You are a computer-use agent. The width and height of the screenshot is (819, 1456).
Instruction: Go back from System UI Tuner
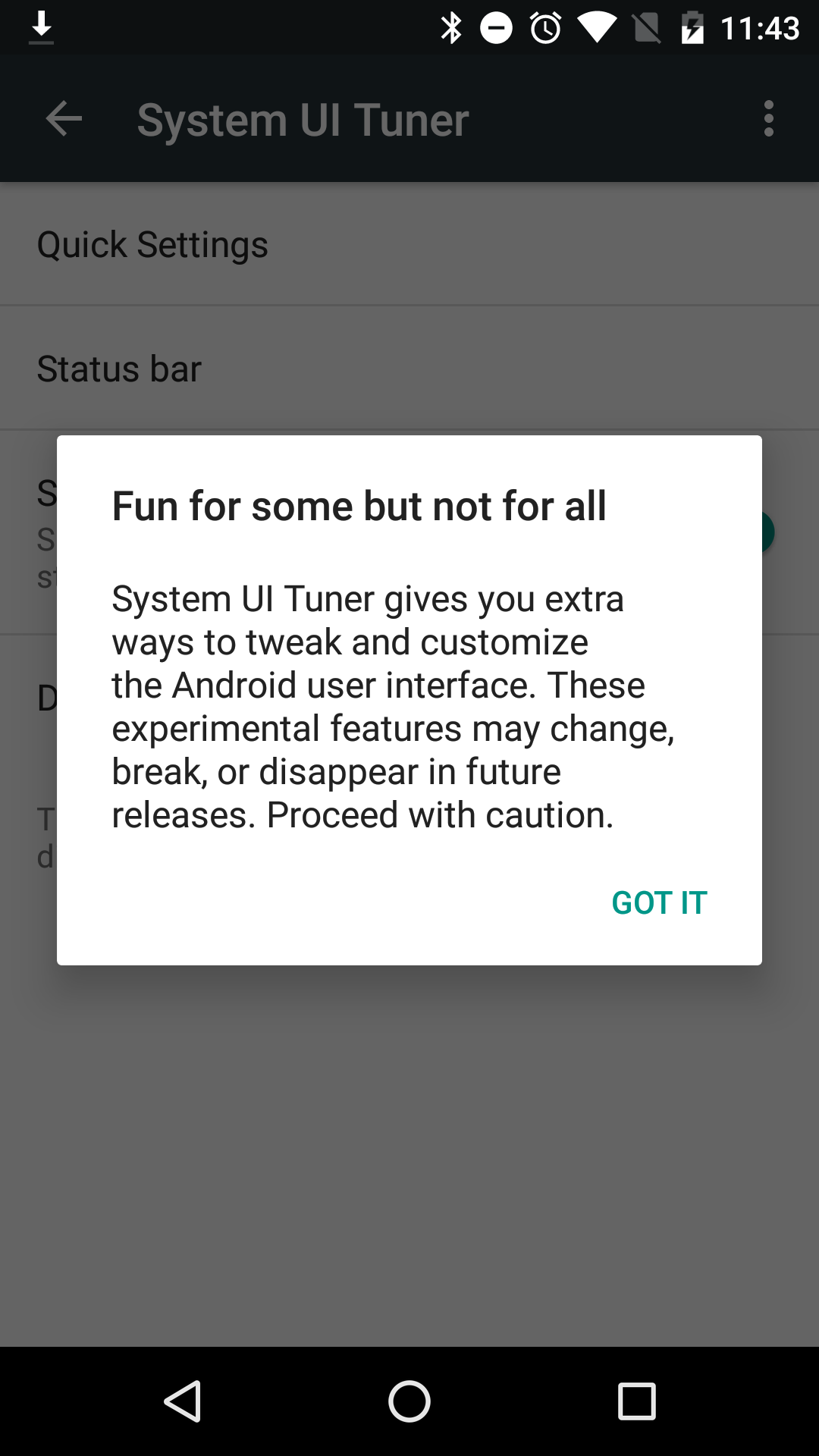tap(64, 119)
